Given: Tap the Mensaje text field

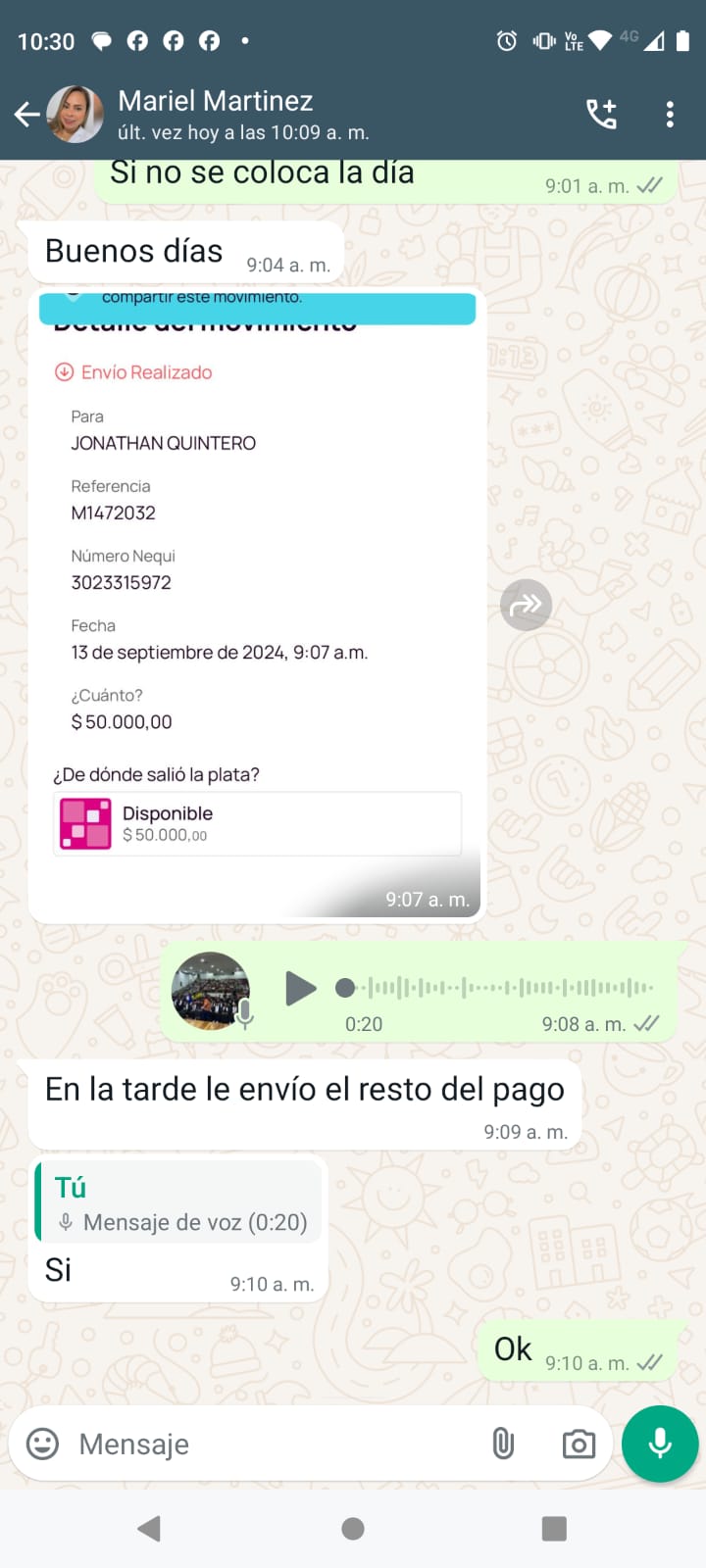Looking at the screenshot, I should 275,1444.
